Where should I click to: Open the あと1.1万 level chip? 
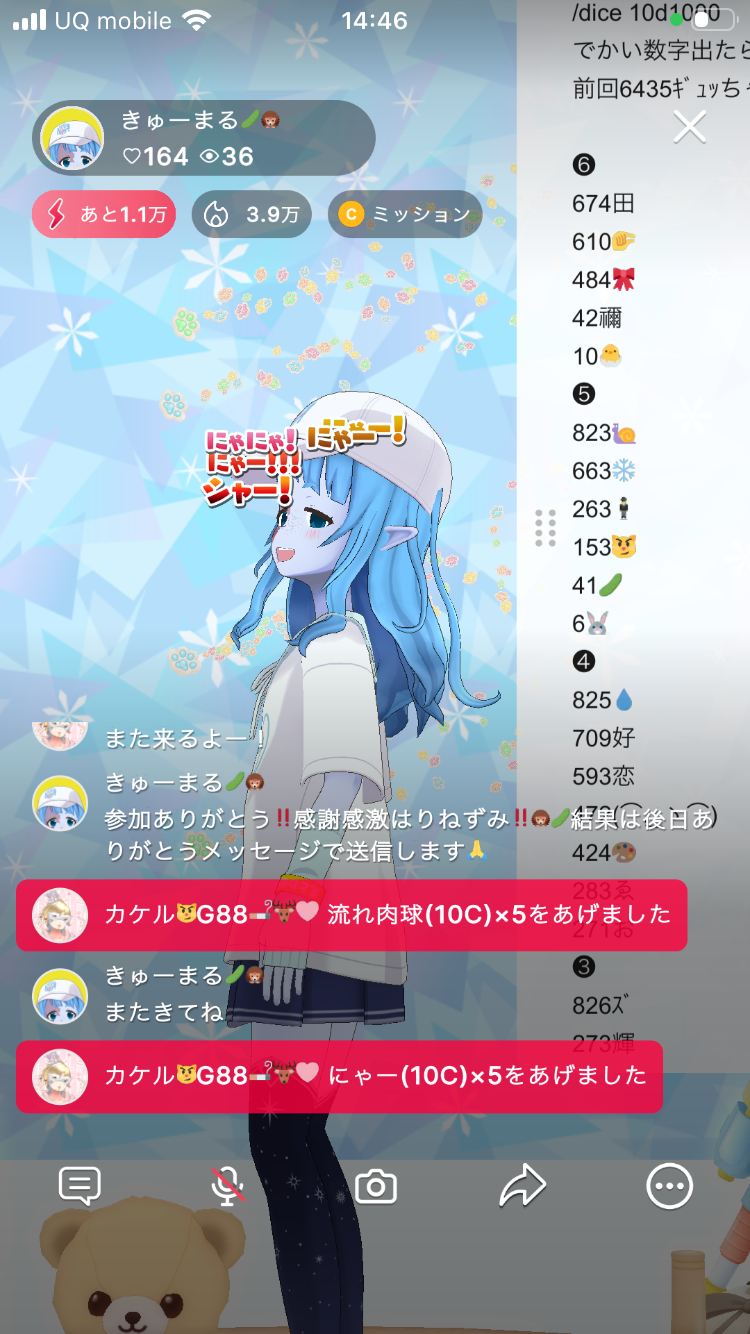pos(104,214)
